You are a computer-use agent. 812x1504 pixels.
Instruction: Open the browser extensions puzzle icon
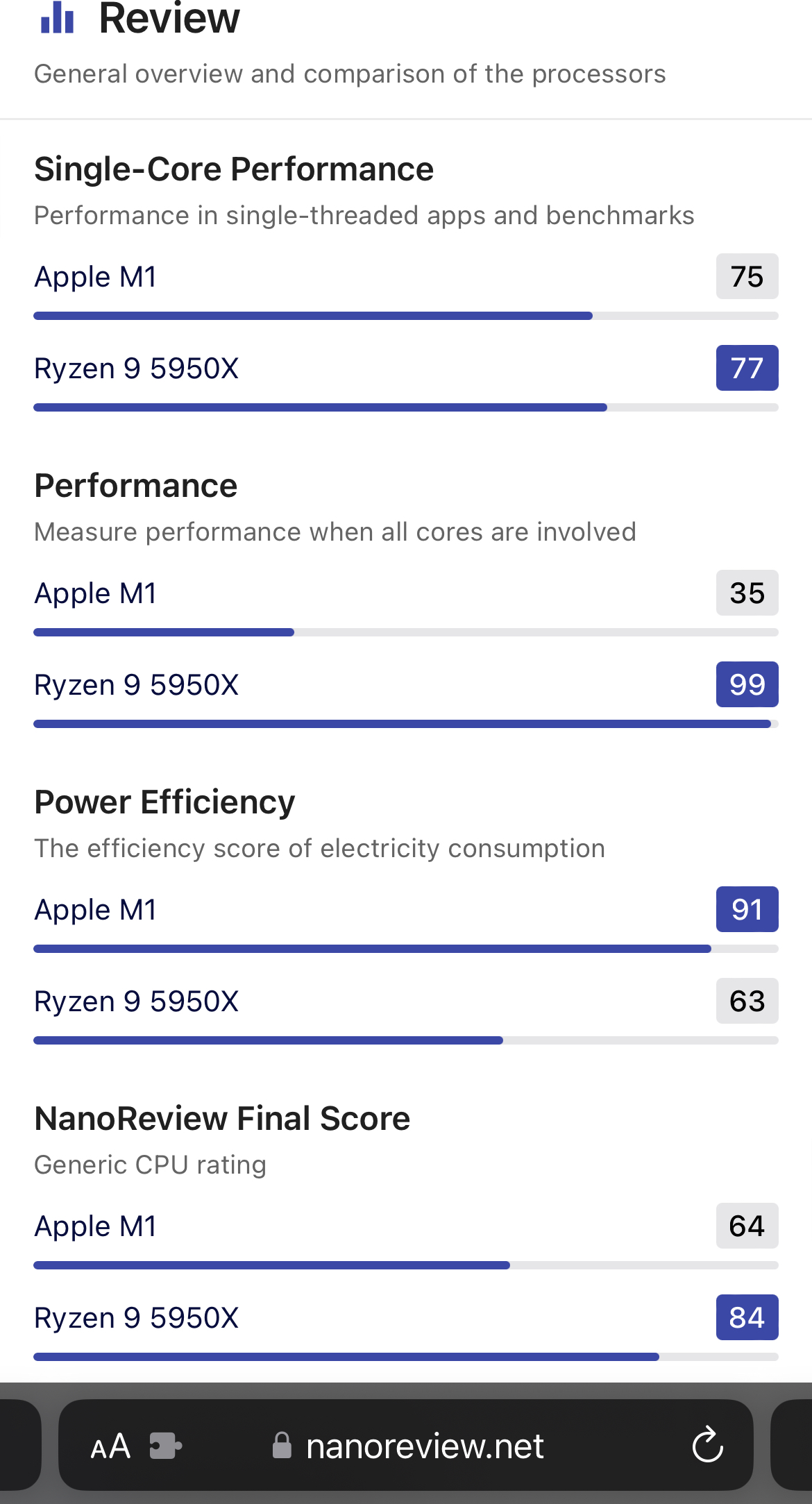click(165, 1446)
